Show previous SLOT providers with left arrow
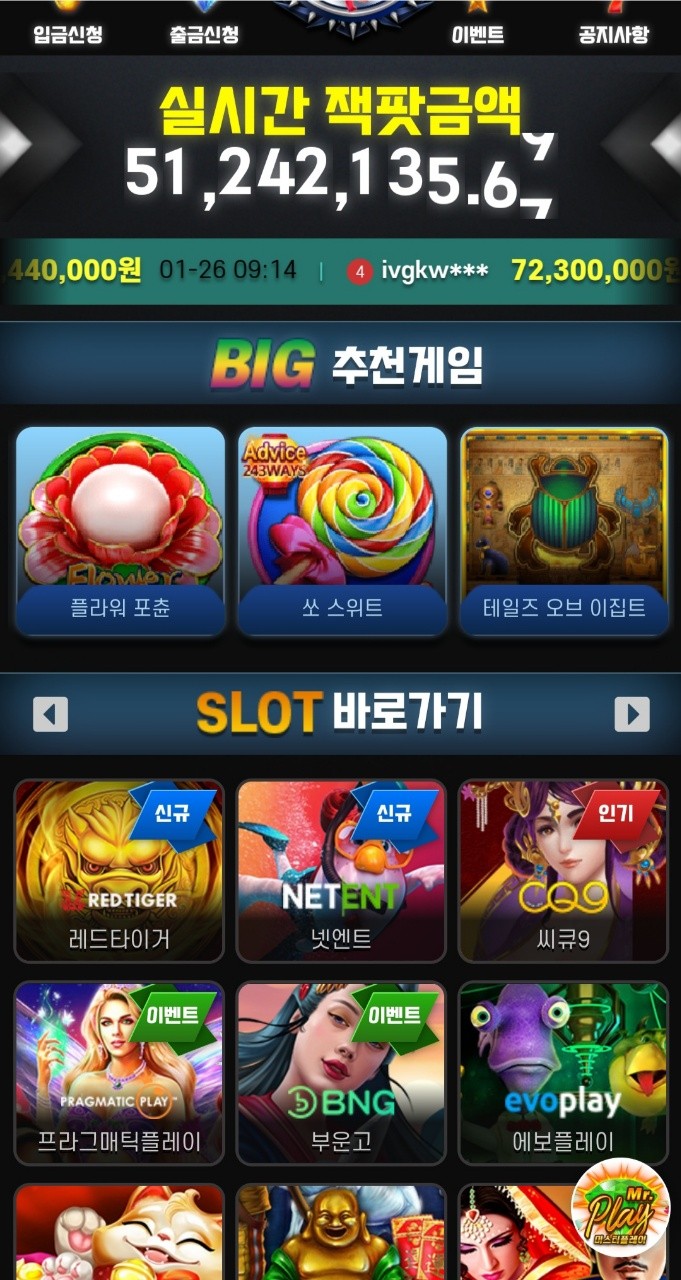Viewport: 681px width, 1280px height. pos(50,714)
